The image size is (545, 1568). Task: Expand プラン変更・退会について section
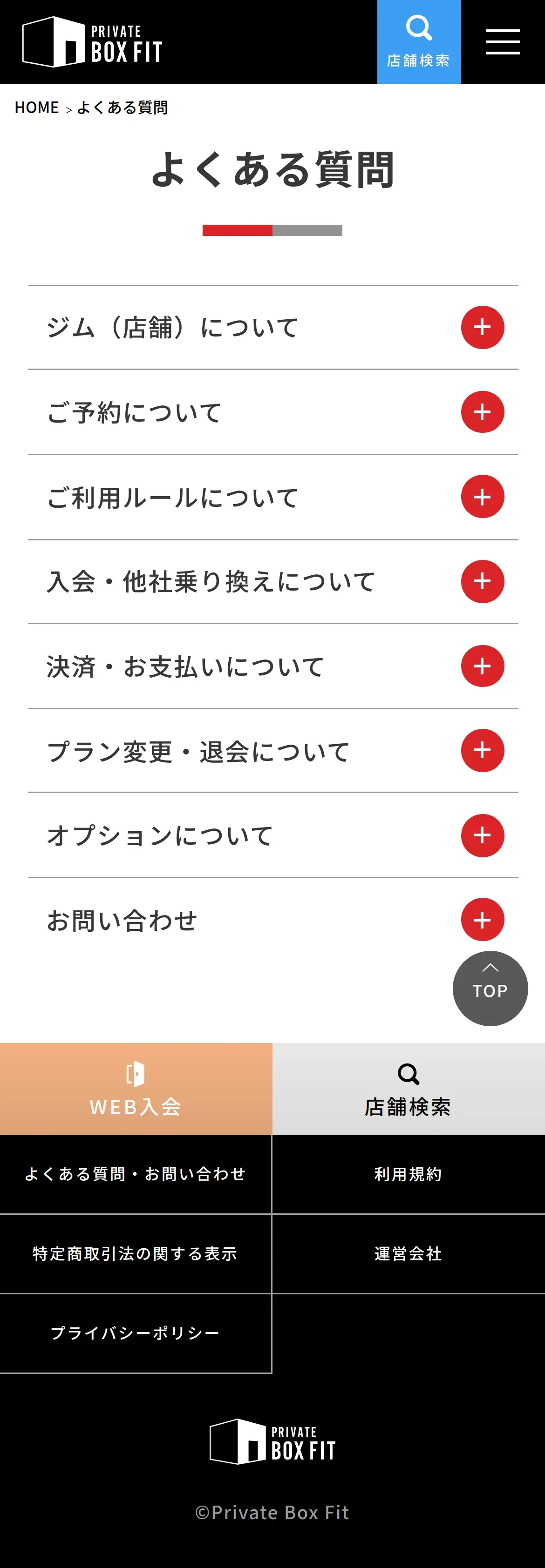(482, 751)
